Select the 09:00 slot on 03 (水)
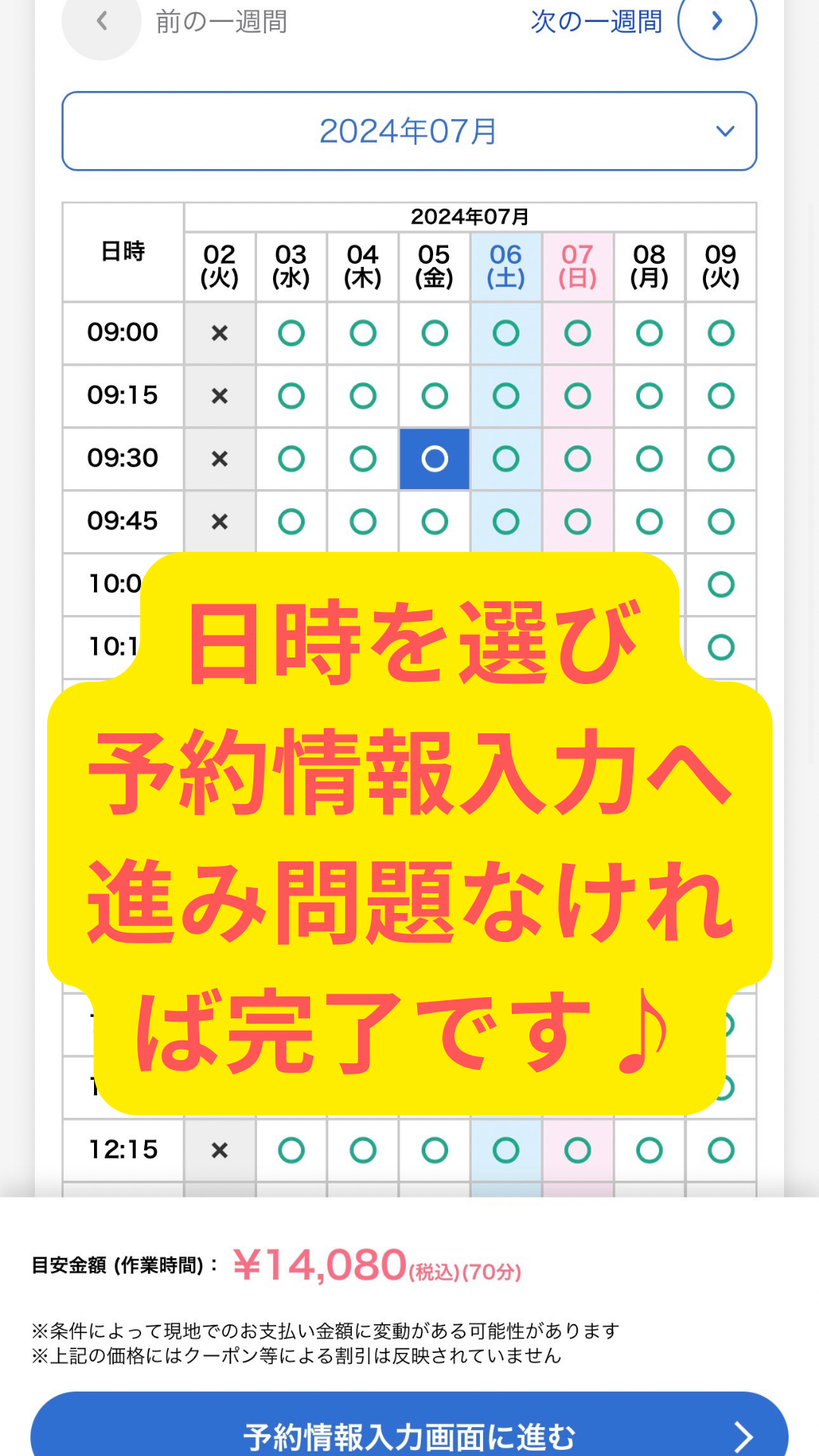The width and height of the screenshot is (819, 1456). click(291, 333)
